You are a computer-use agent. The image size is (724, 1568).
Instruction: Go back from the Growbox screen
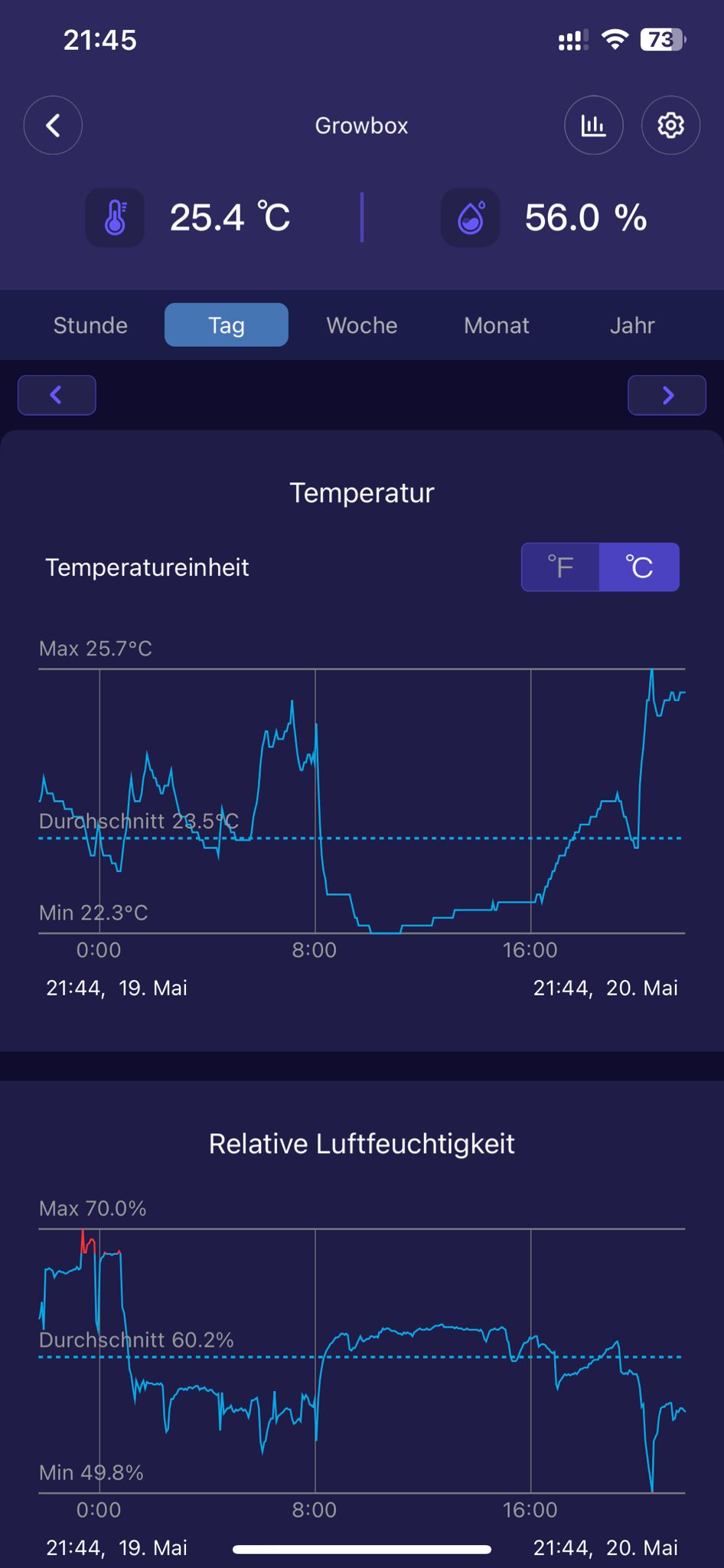[53, 126]
